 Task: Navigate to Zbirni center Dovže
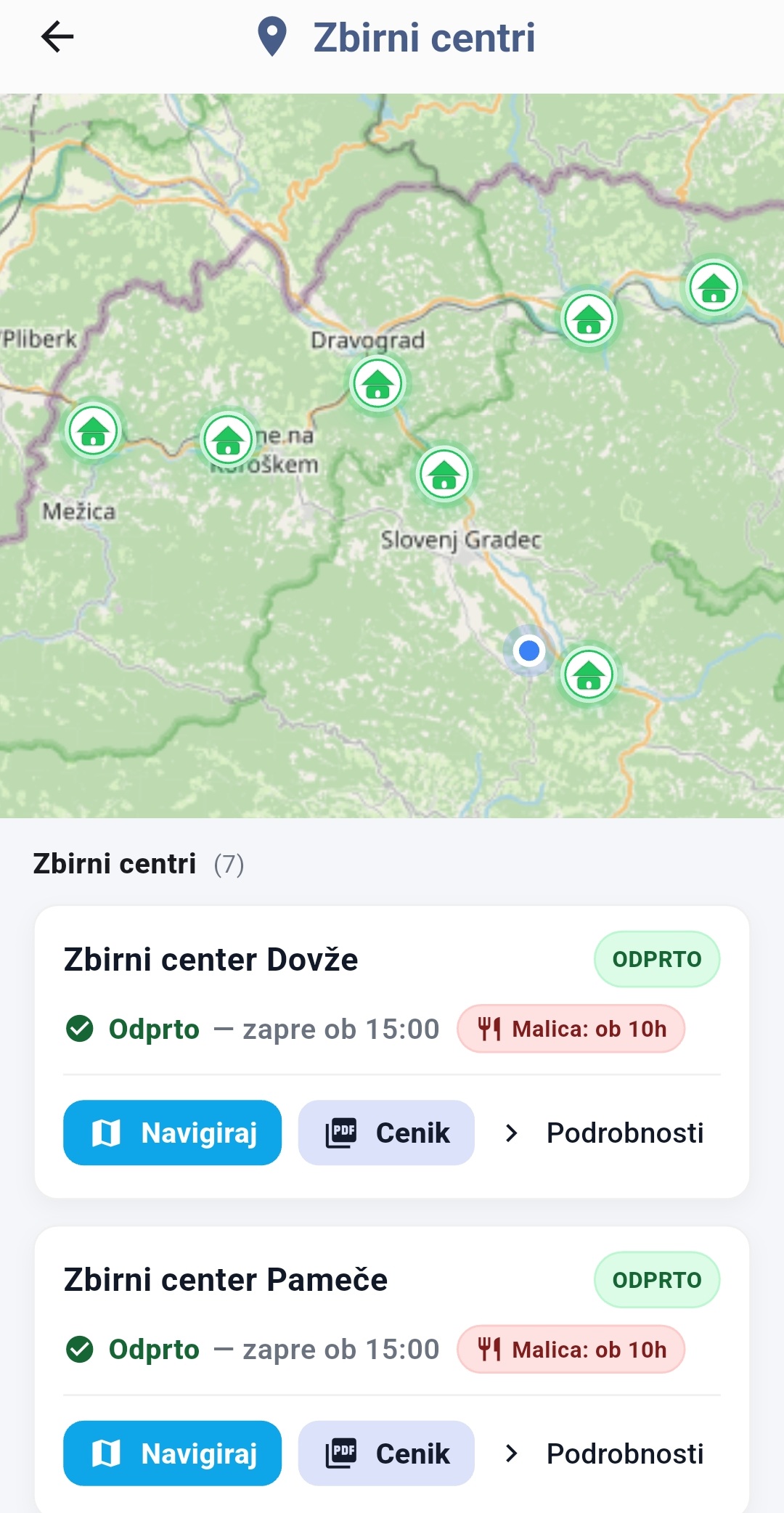[x=173, y=1133]
